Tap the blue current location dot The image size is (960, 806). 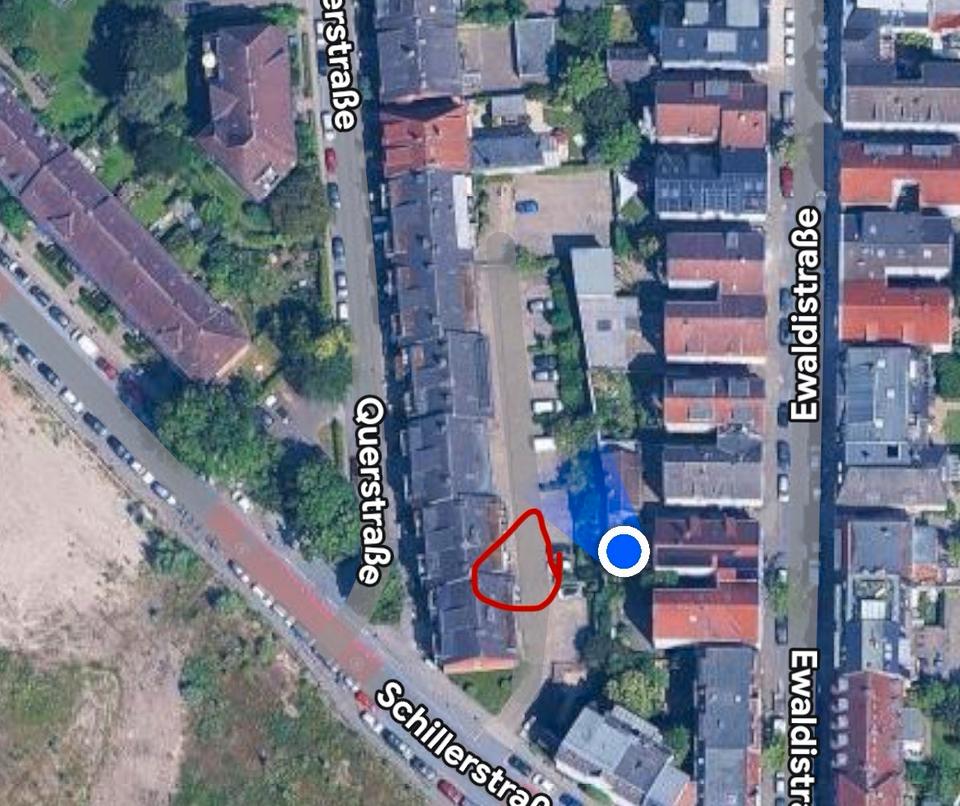tap(624, 551)
